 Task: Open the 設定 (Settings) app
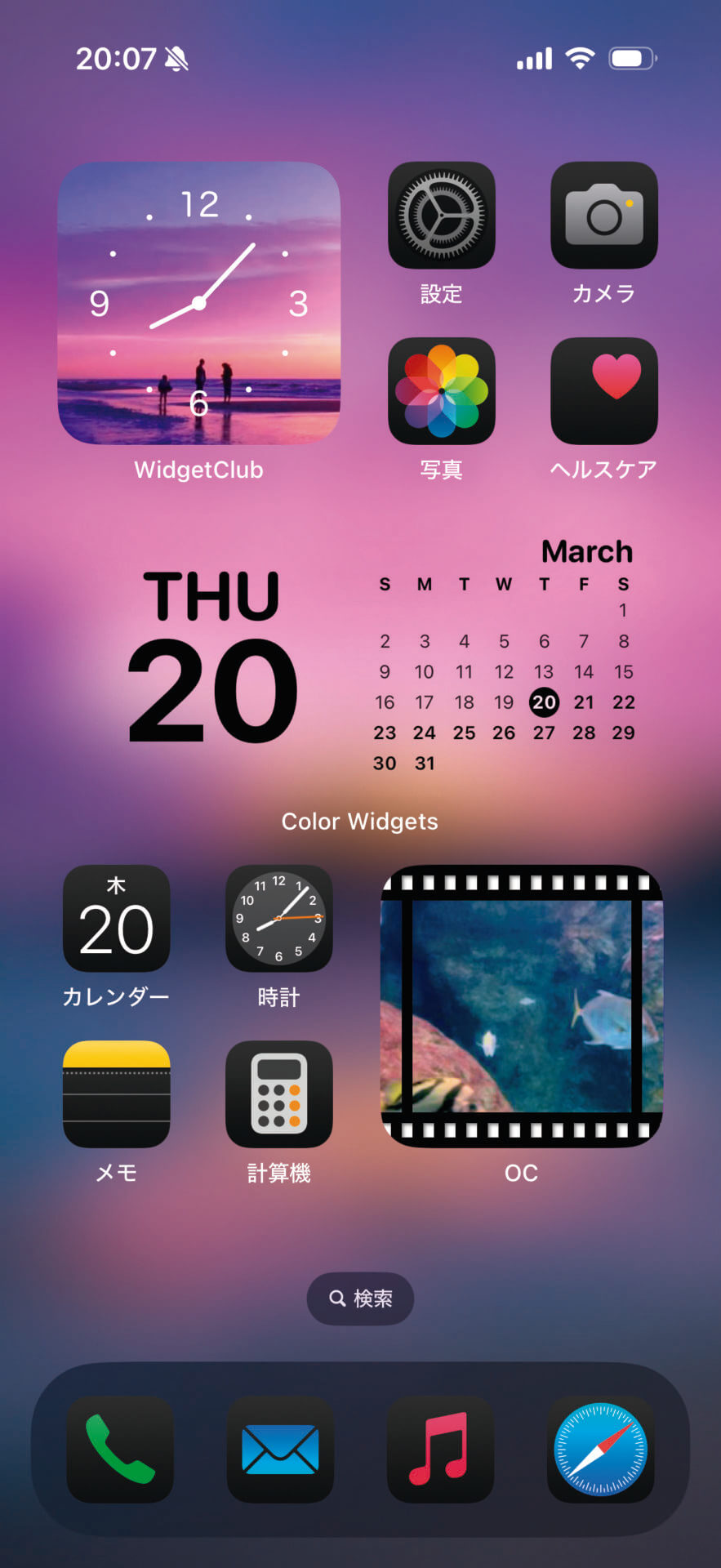click(441, 216)
